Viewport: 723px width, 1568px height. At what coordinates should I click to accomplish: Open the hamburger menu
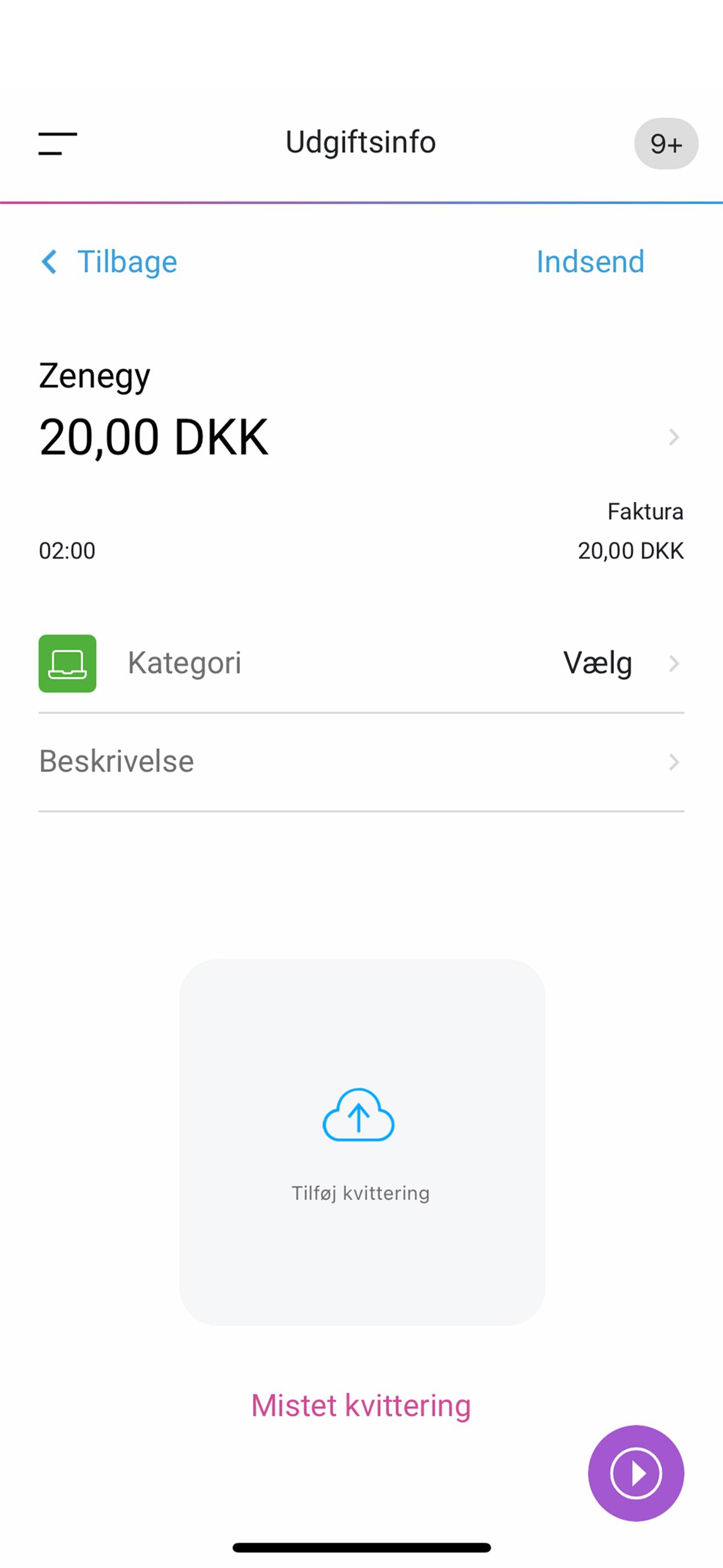pyautogui.click(x=58, y=143)
